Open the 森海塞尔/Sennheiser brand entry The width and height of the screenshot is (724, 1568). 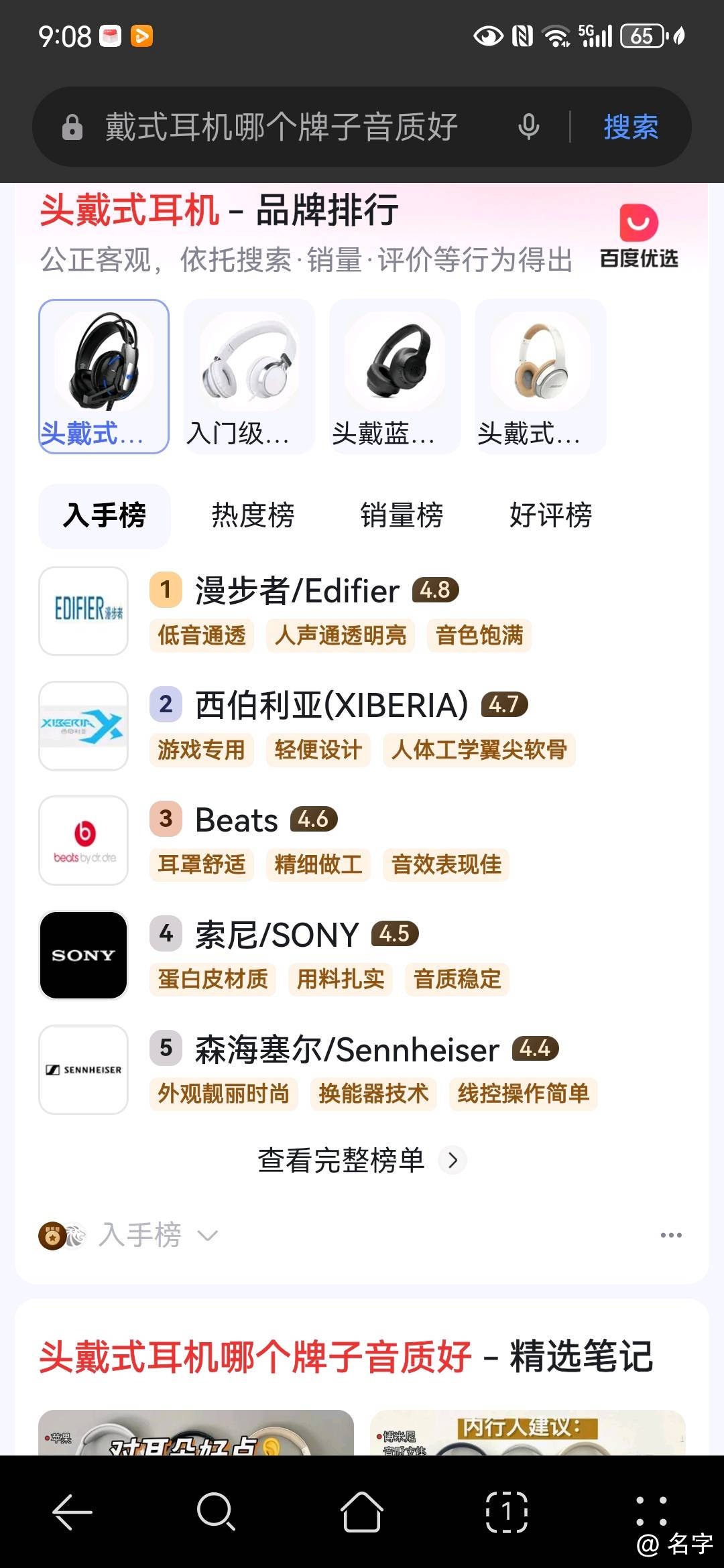(x=347, y=1049)
